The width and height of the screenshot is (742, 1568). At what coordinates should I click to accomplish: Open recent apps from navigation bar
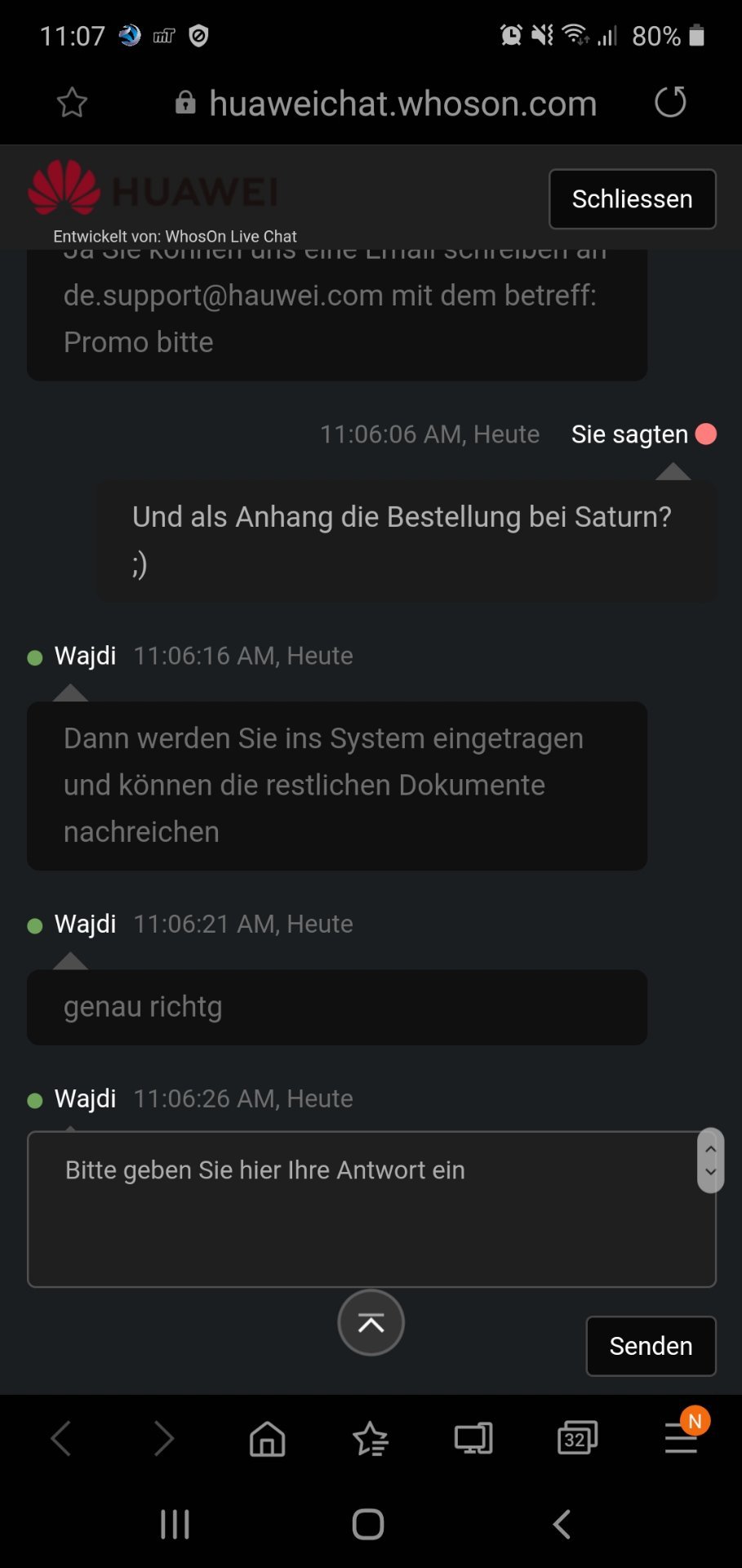pos(175,1525)
